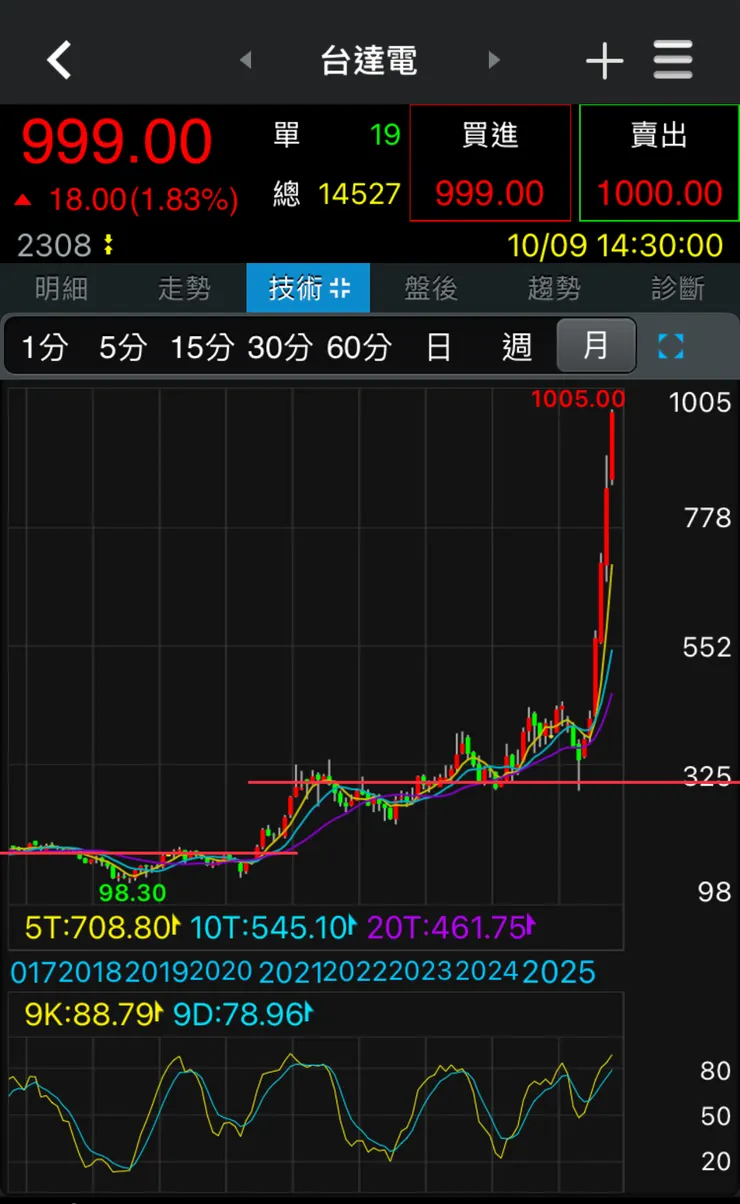This screenshot has height=1204, width=740.
Task: Expand the chart to fullscreen
Action: pyautogui.click(x=670, y=347)
